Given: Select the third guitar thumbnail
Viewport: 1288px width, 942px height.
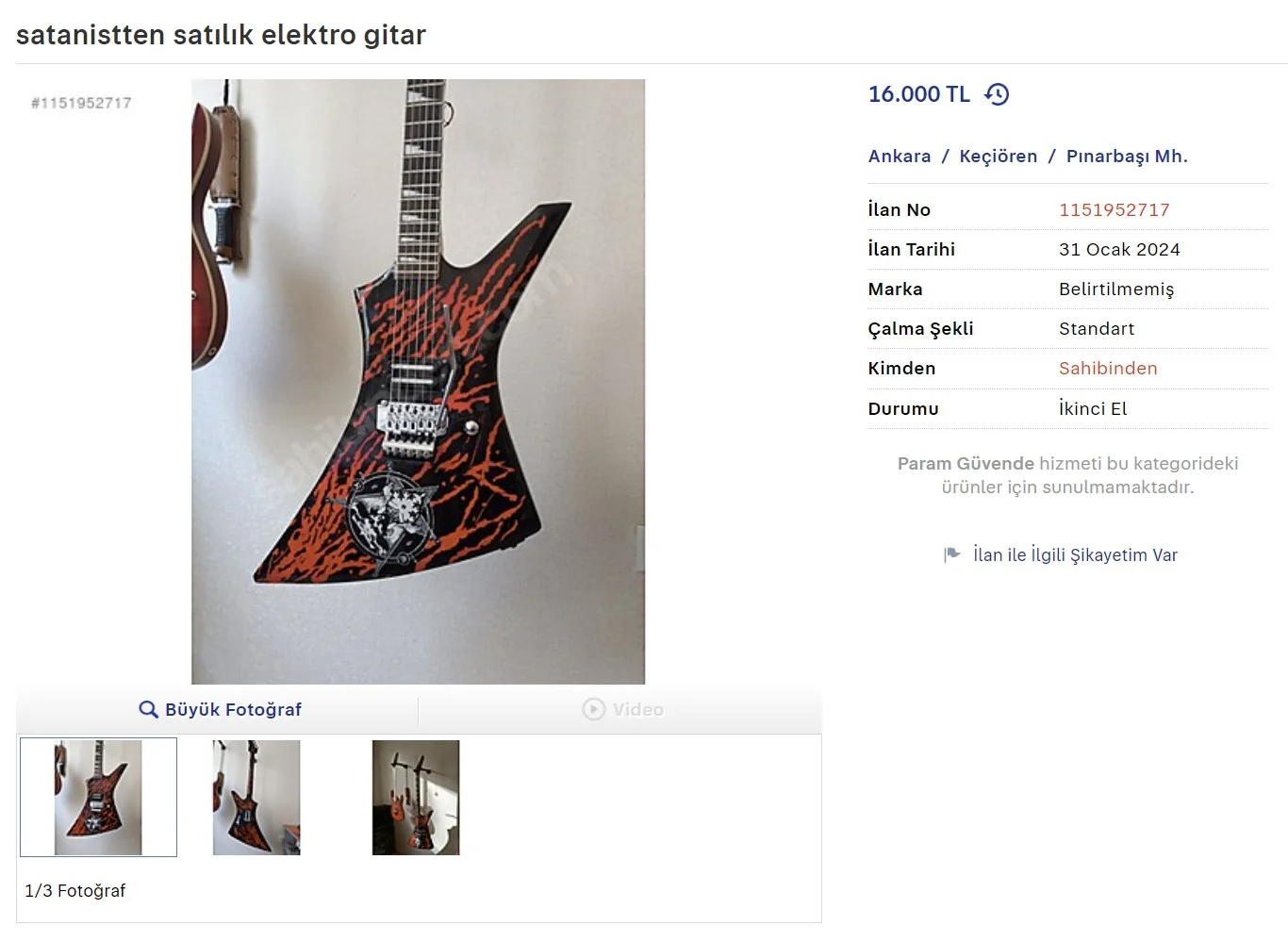Looking at the screenshot, I should 416,798.
